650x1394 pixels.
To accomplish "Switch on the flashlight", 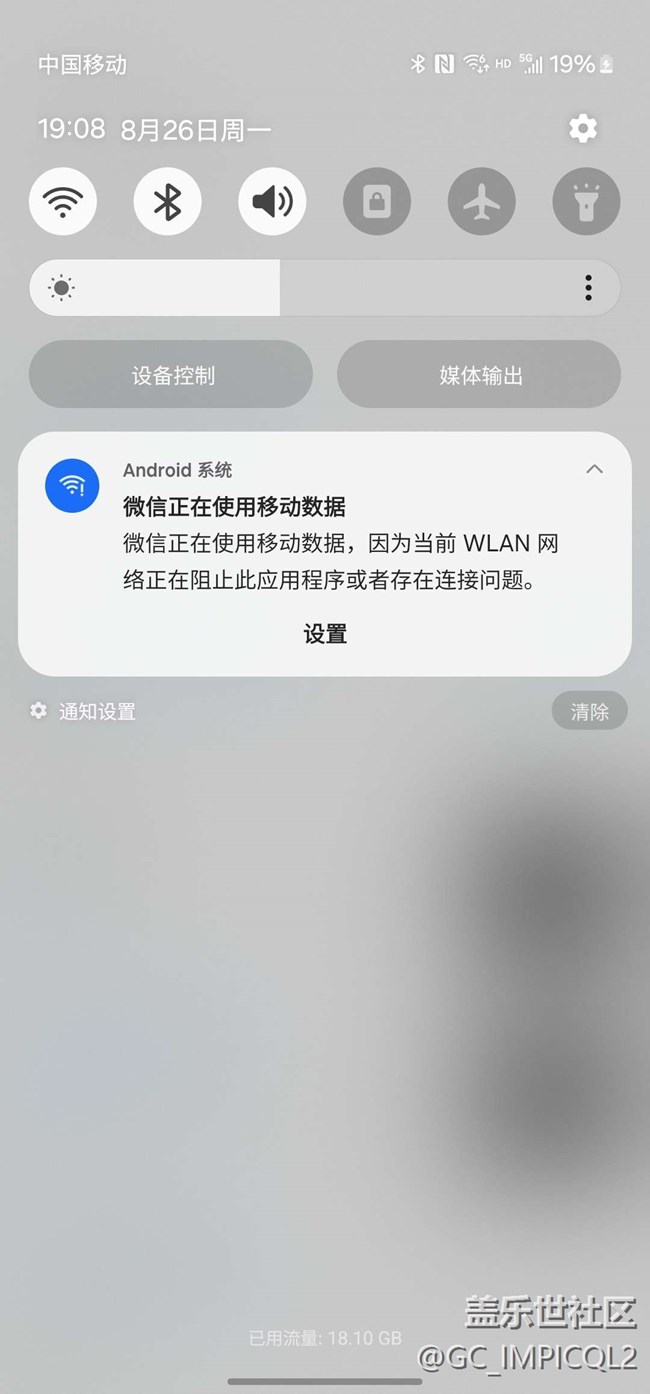I will click(x=586, y=201).
